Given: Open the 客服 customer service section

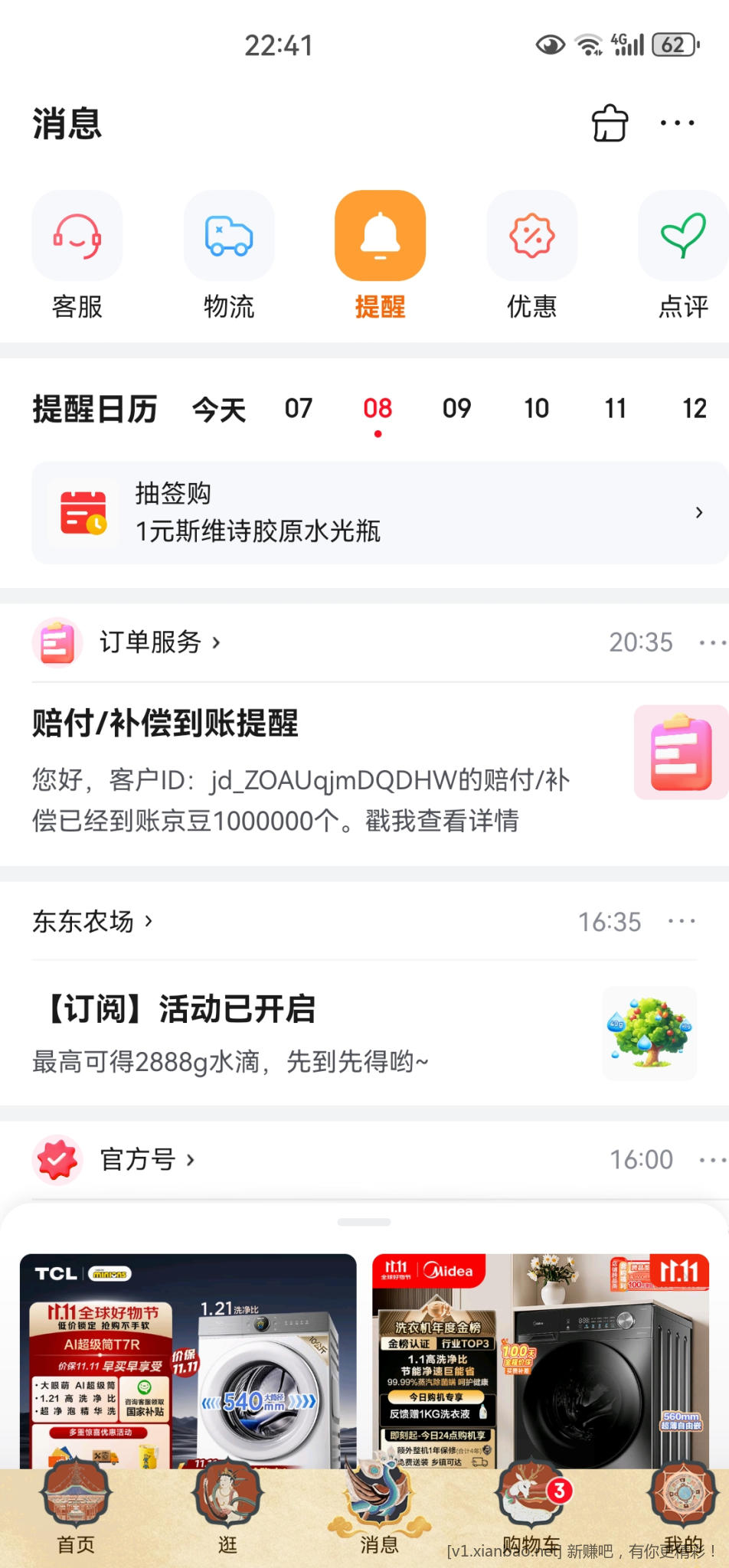Looking at the screenshot, I should click(77, 253).
